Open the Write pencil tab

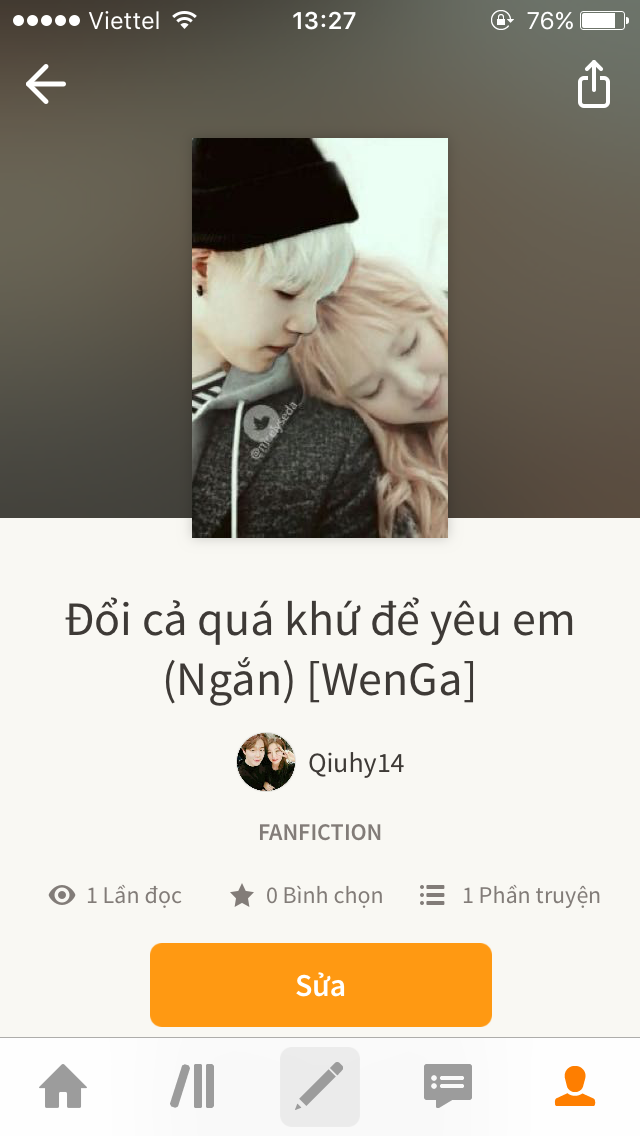point(320,1086)
